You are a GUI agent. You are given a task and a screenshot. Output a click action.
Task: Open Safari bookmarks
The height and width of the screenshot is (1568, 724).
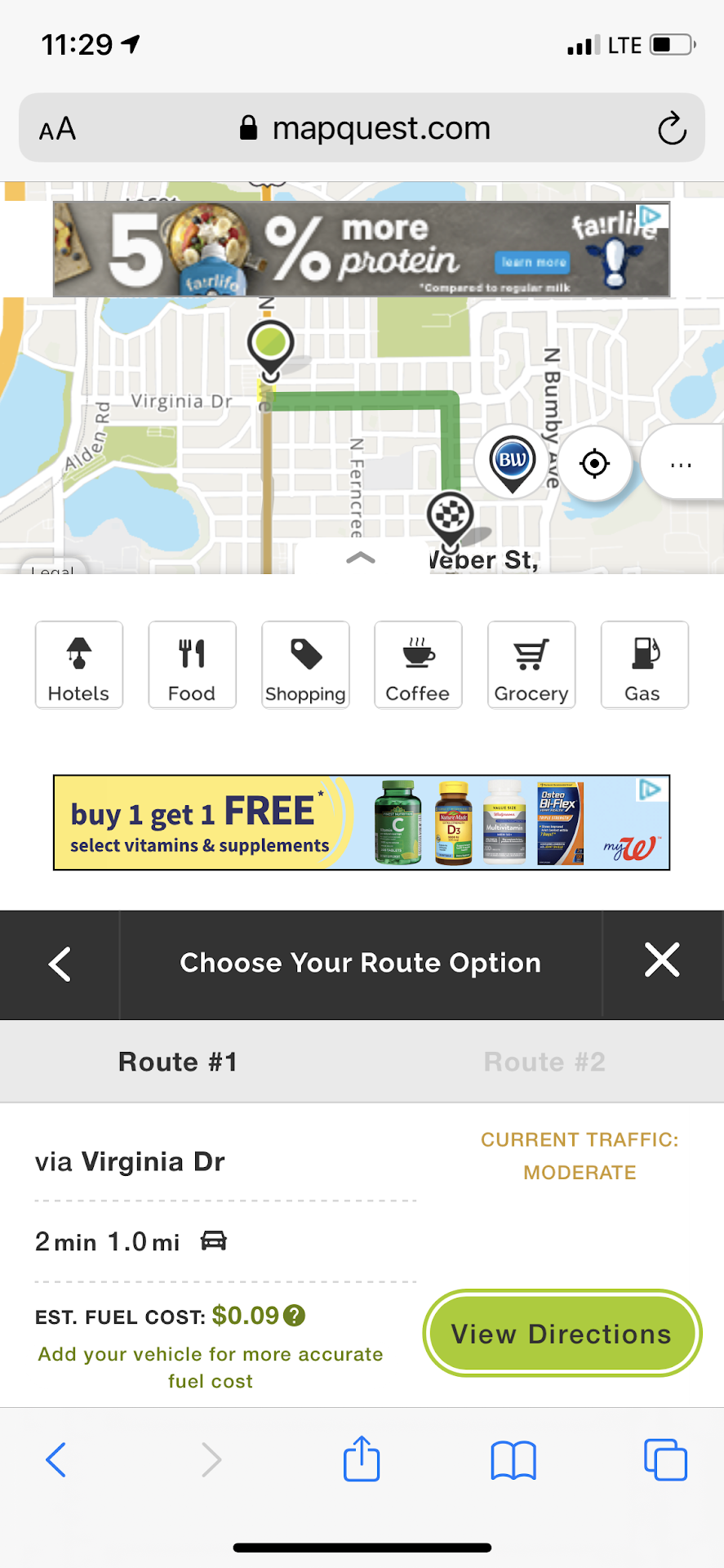pos(513,1459)
